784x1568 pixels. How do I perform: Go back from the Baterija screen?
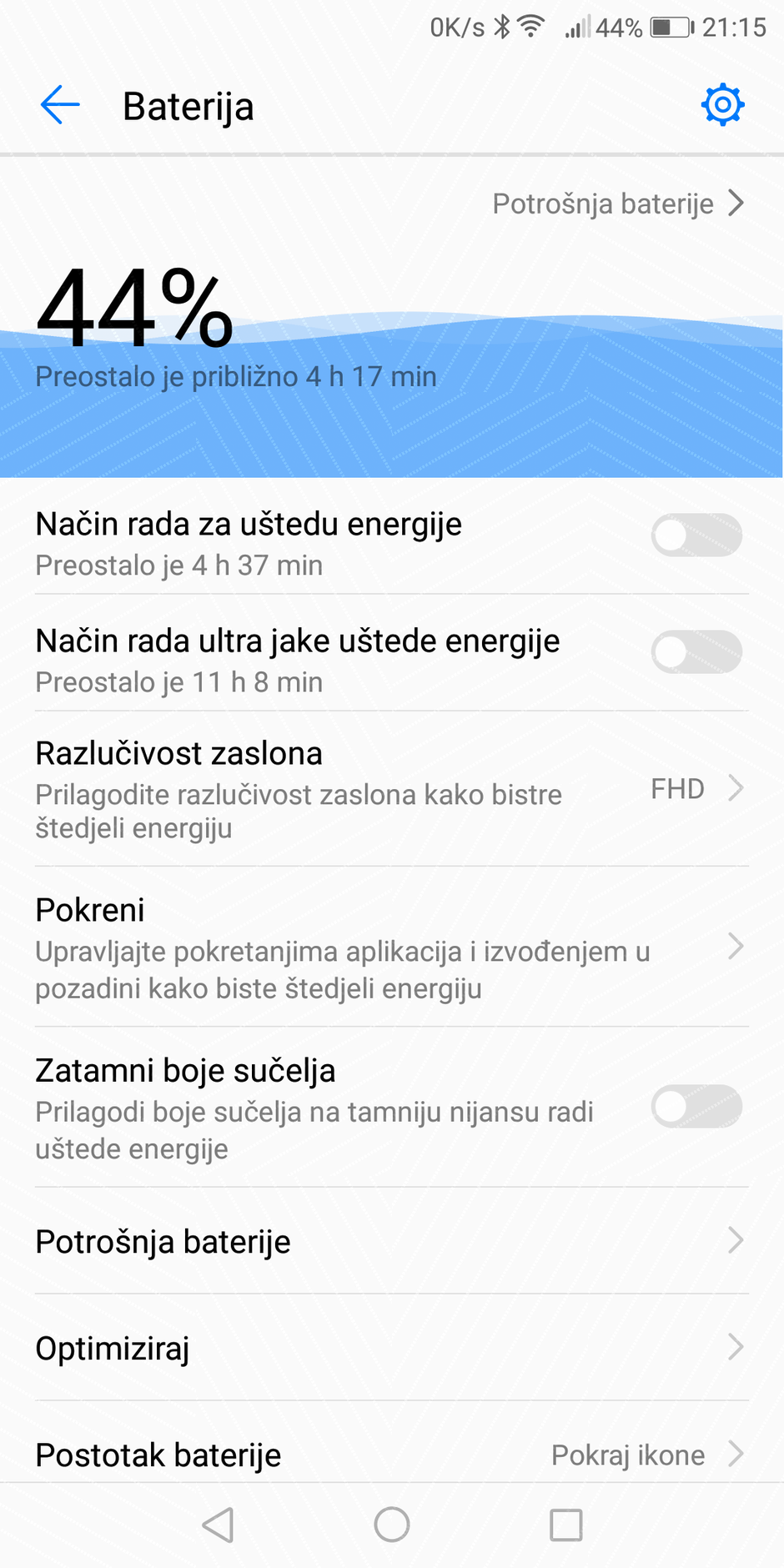click(x=60, y=106)
